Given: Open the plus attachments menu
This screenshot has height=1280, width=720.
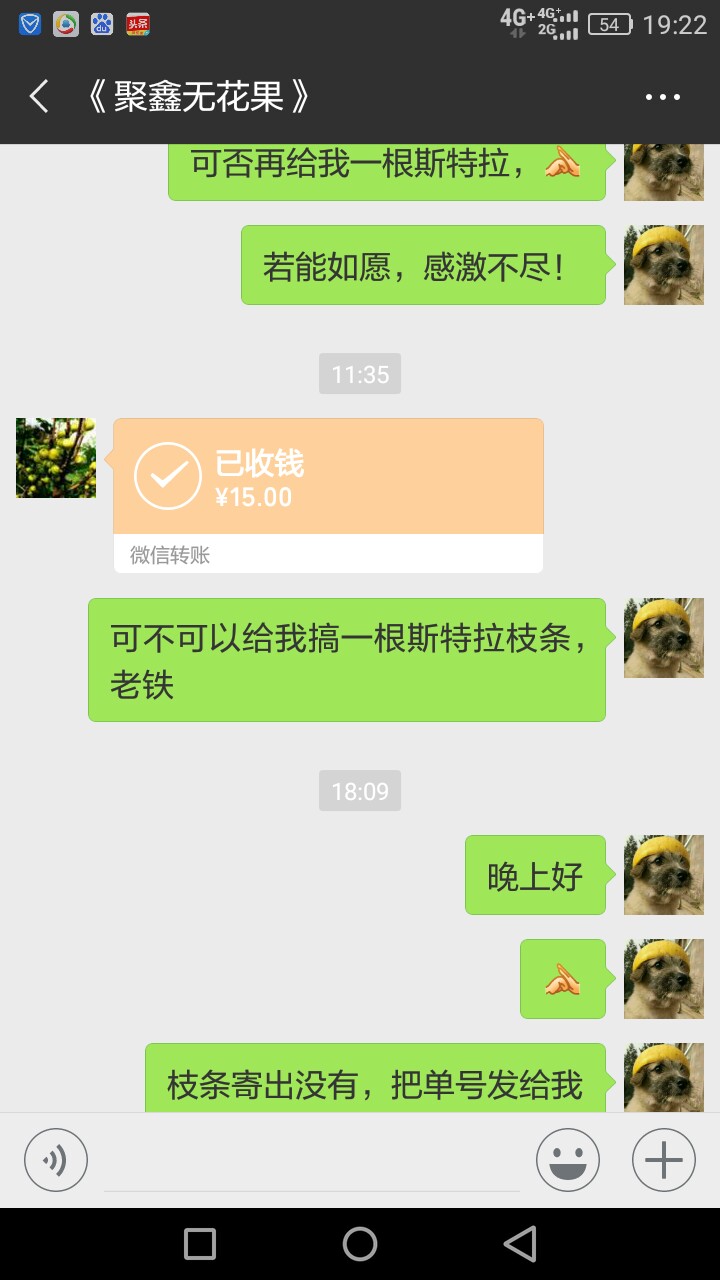Looking at the screenshot, I should [x=664, y=1160].
